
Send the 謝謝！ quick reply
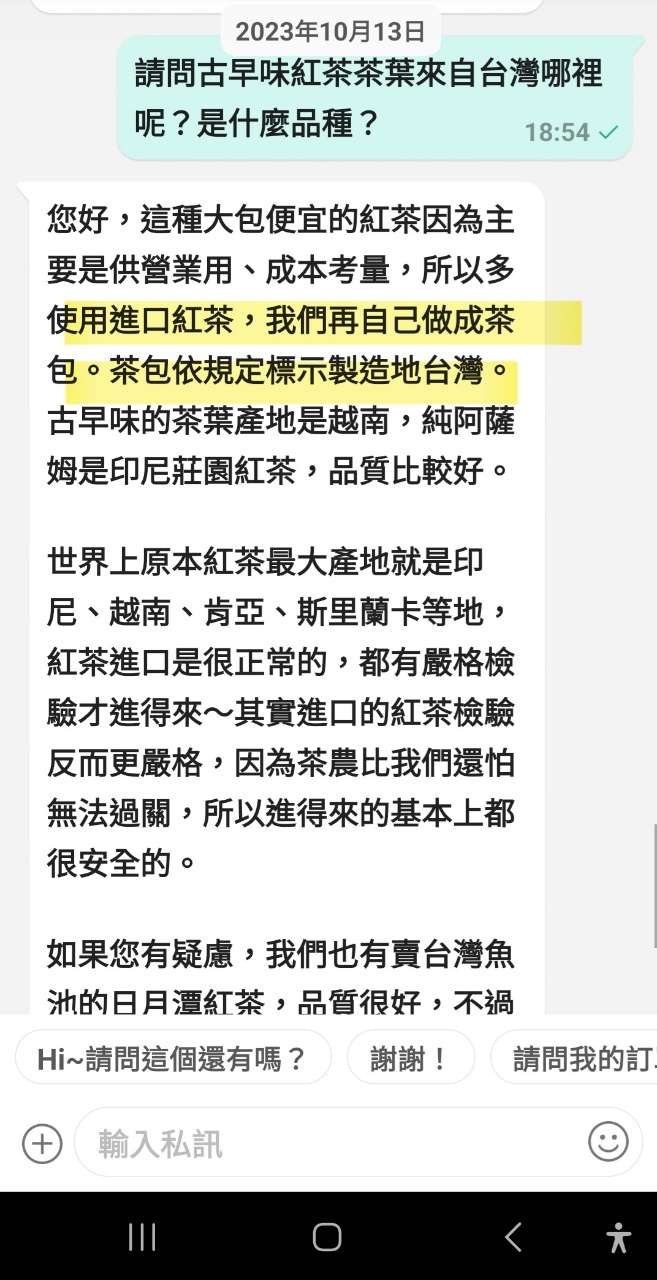point(410,1059)
